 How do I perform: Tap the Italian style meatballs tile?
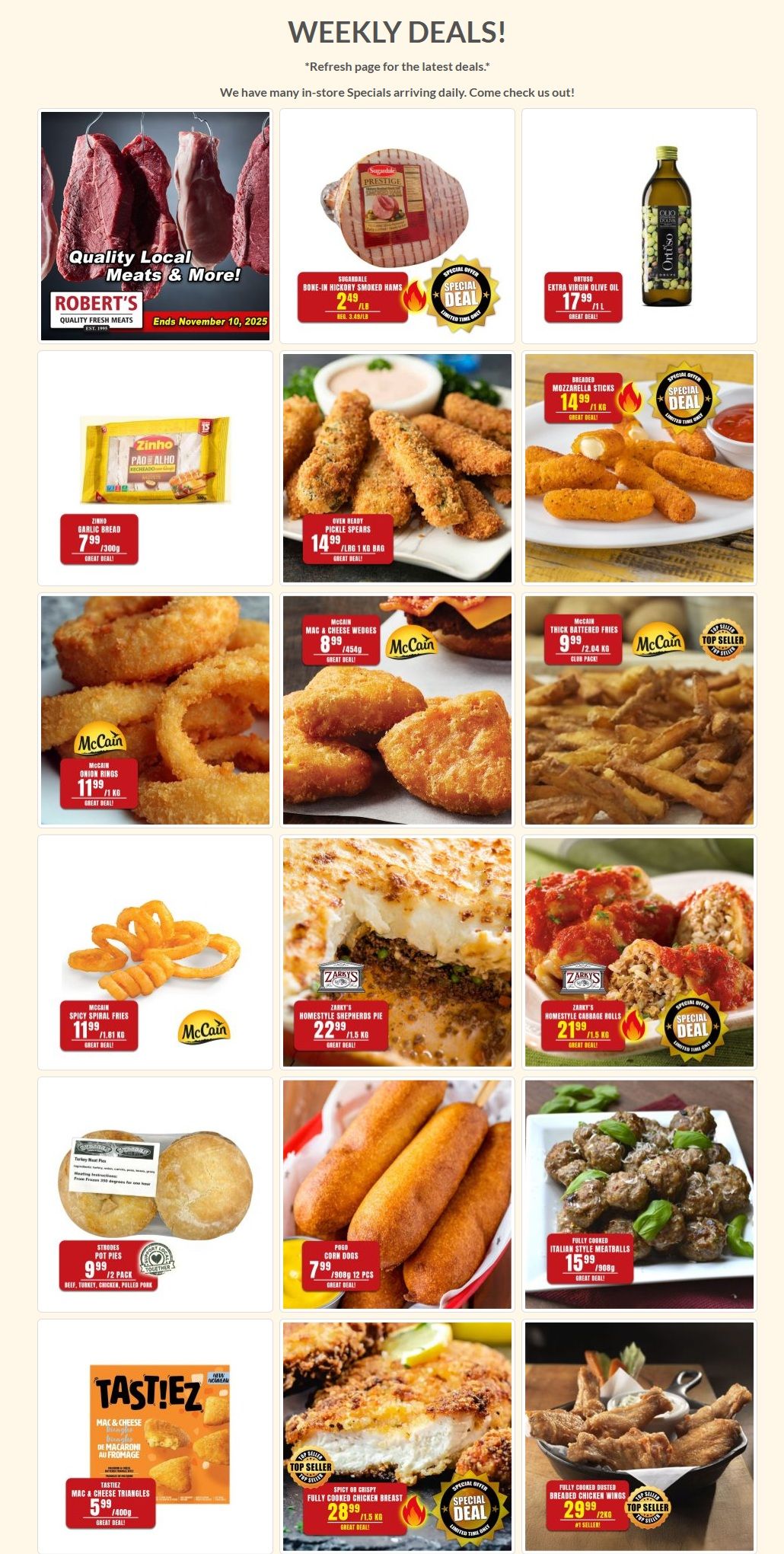click(x=639, y=1195)
